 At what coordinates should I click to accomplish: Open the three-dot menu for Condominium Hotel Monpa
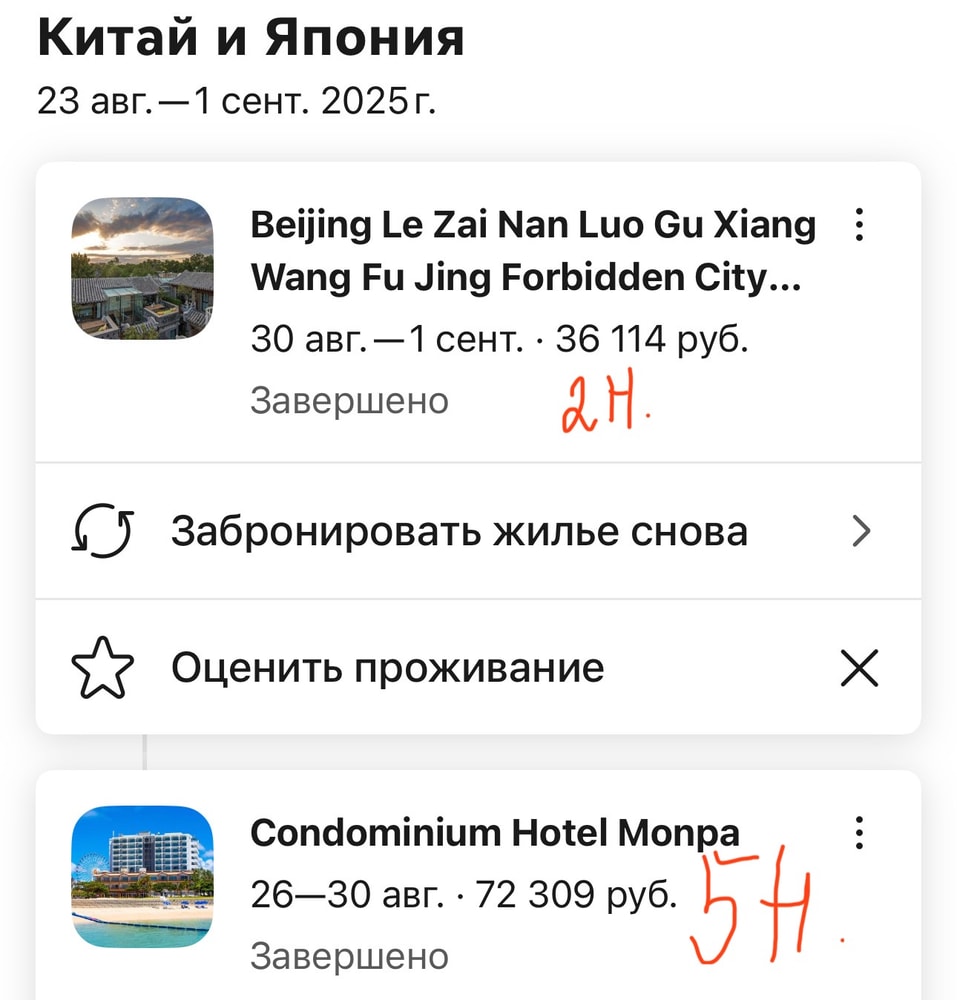pos(858,831)
